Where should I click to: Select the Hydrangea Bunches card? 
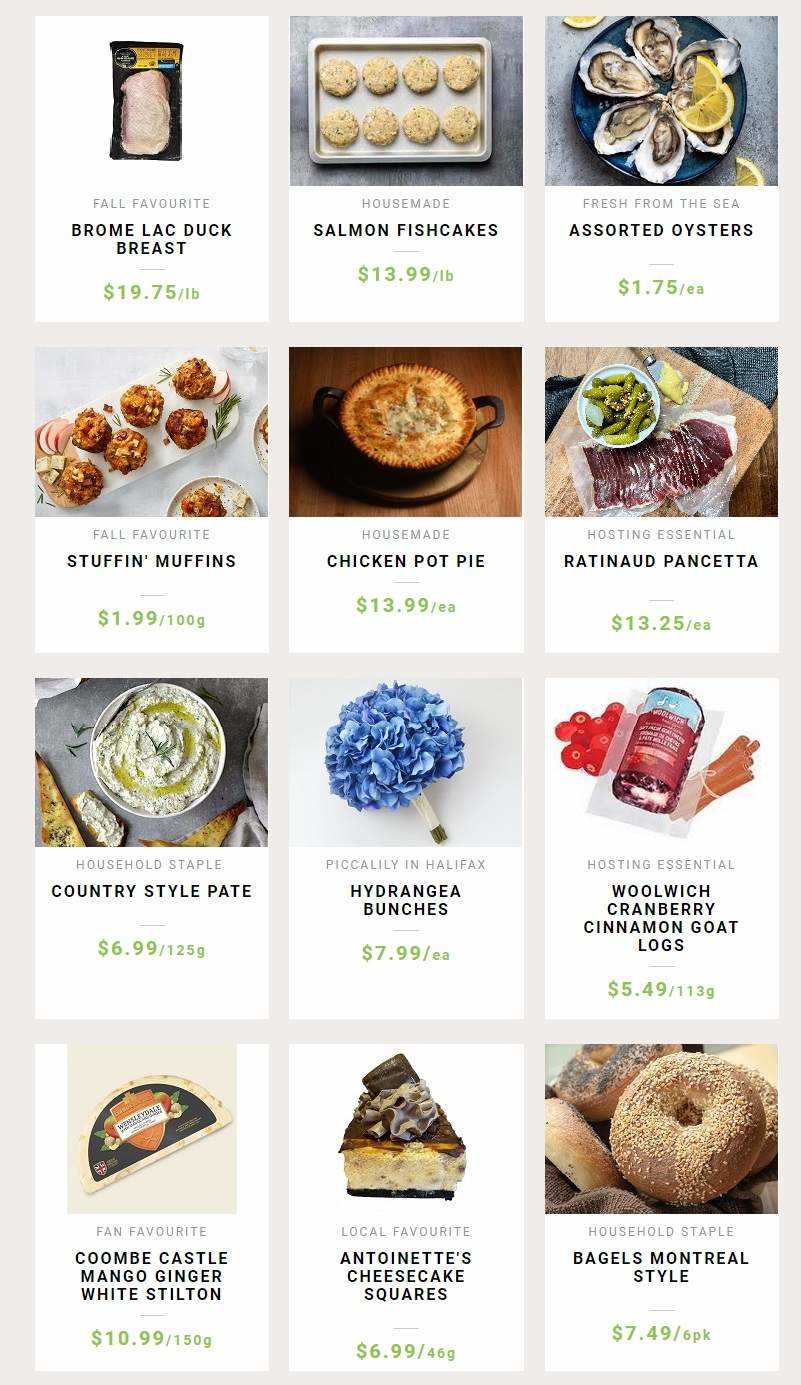coord(405,900)
